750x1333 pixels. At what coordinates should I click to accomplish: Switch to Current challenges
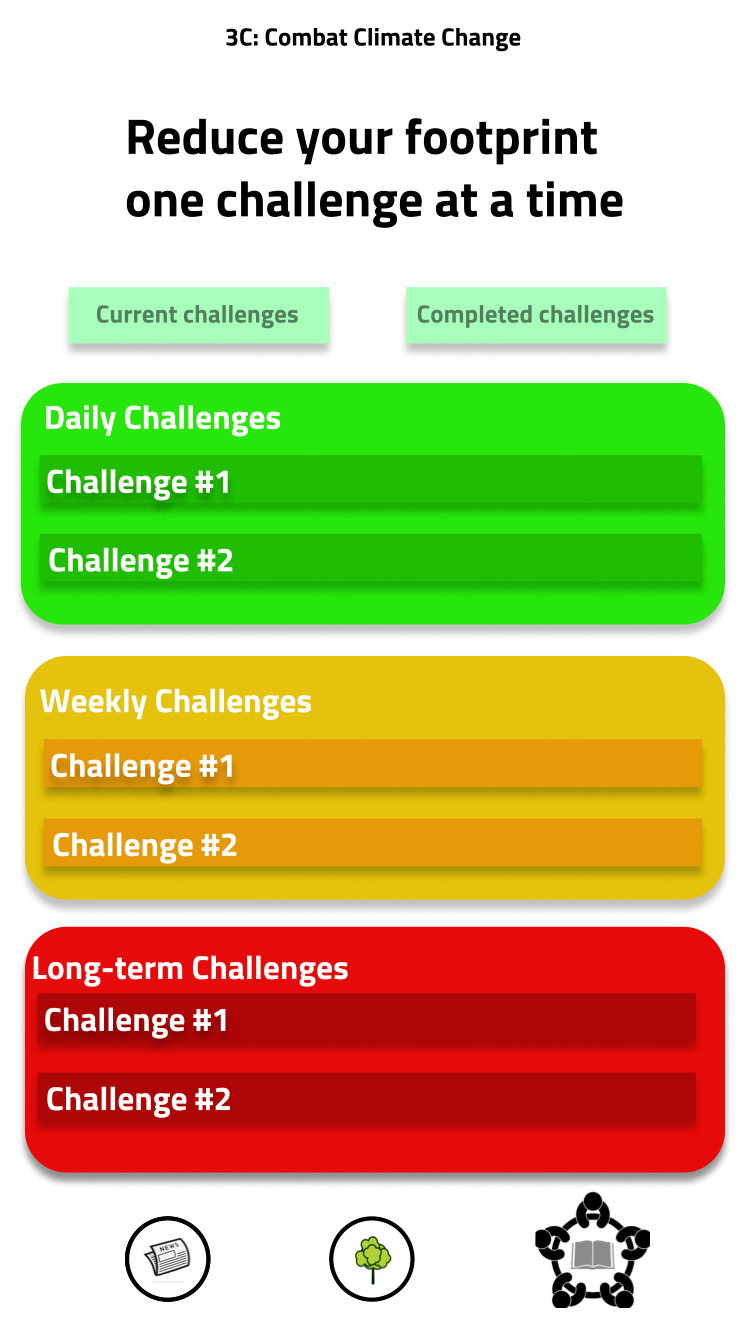click(198, 315)
